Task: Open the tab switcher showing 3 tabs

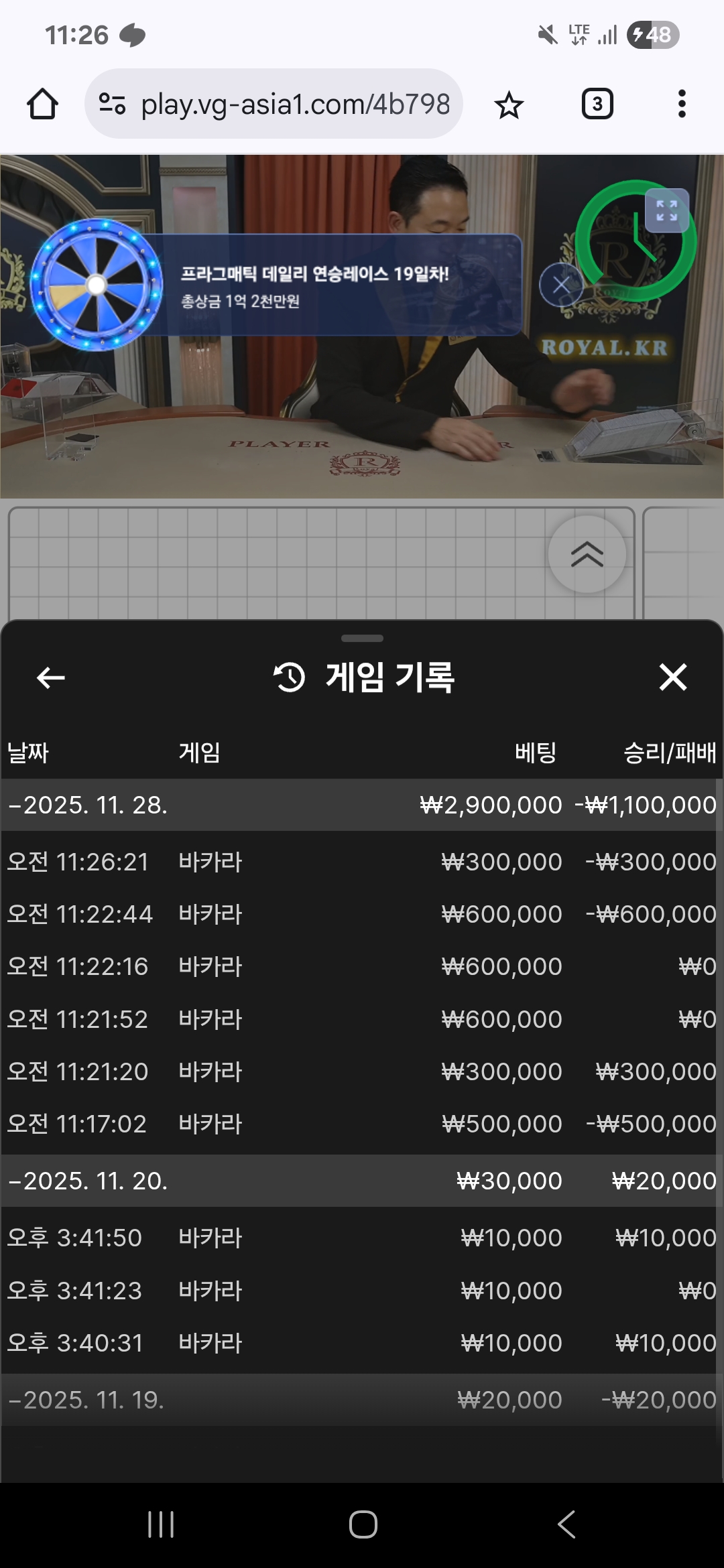Action: [x=597, y=105]
